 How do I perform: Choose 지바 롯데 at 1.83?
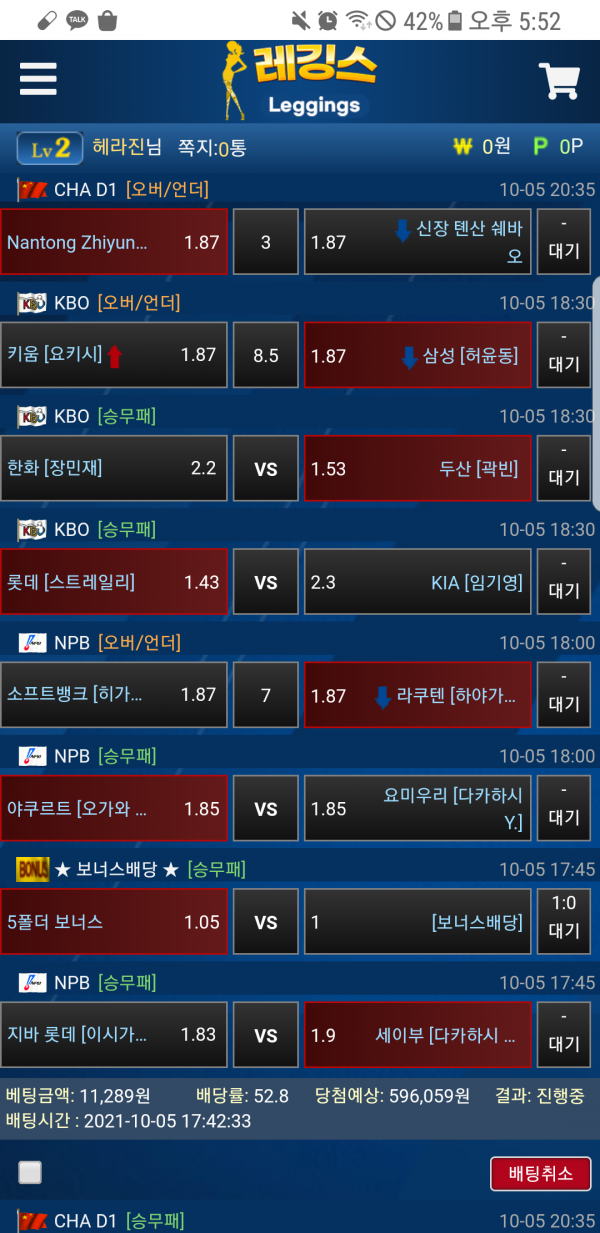[x=114, y=1035]
